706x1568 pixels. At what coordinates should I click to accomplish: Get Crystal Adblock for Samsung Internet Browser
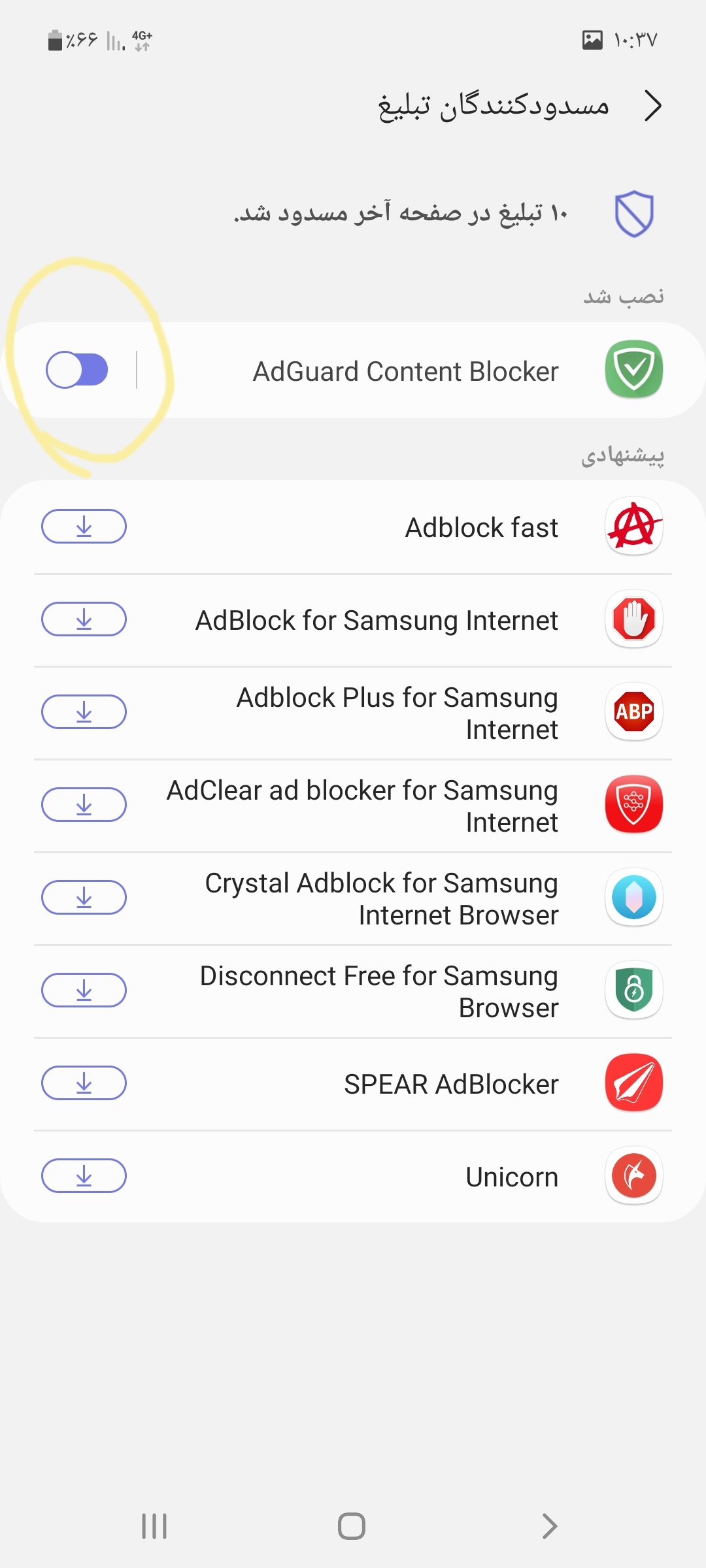(x=84, y=898)
